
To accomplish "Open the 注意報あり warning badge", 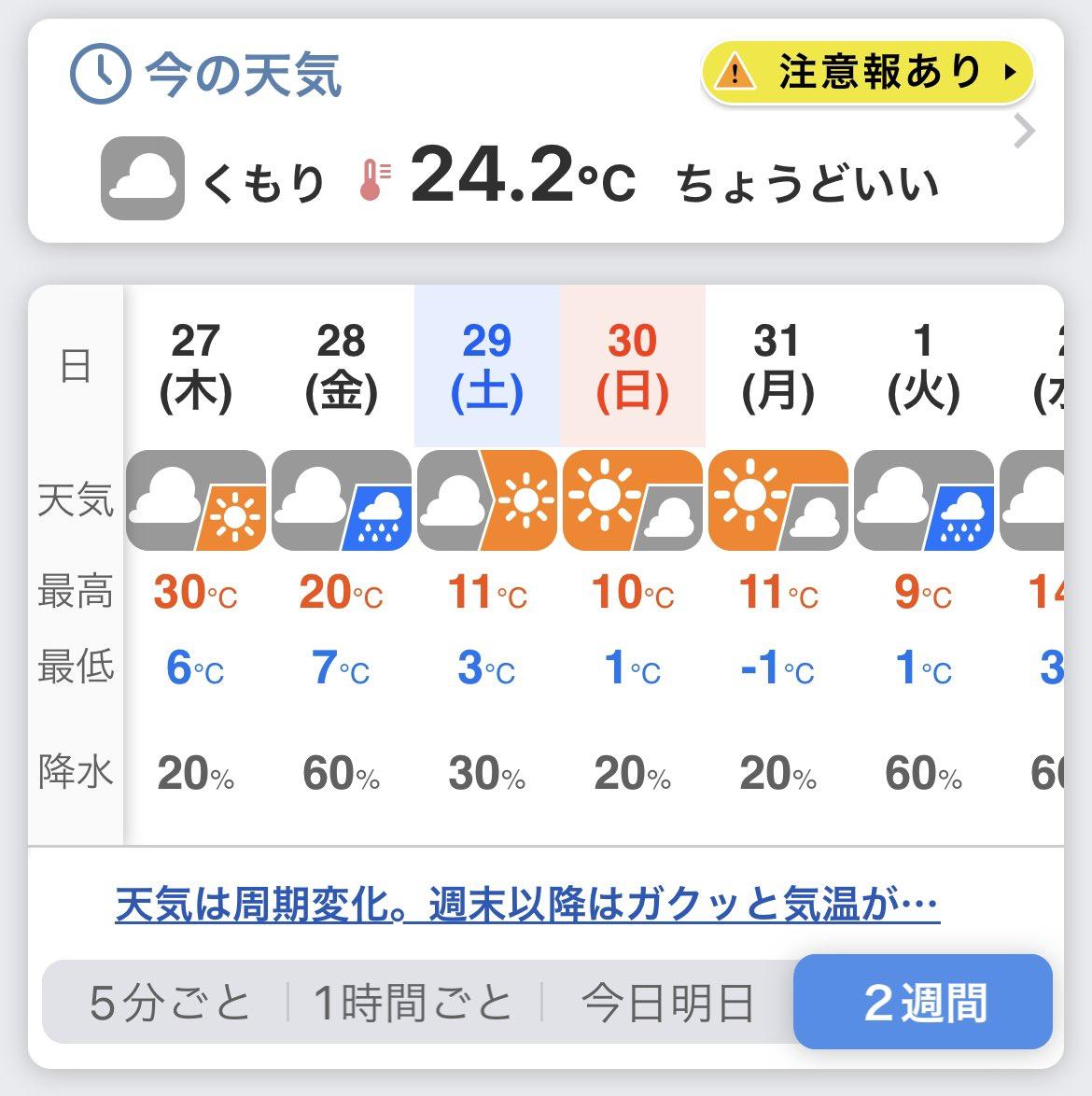I will (x=868, y=72).
